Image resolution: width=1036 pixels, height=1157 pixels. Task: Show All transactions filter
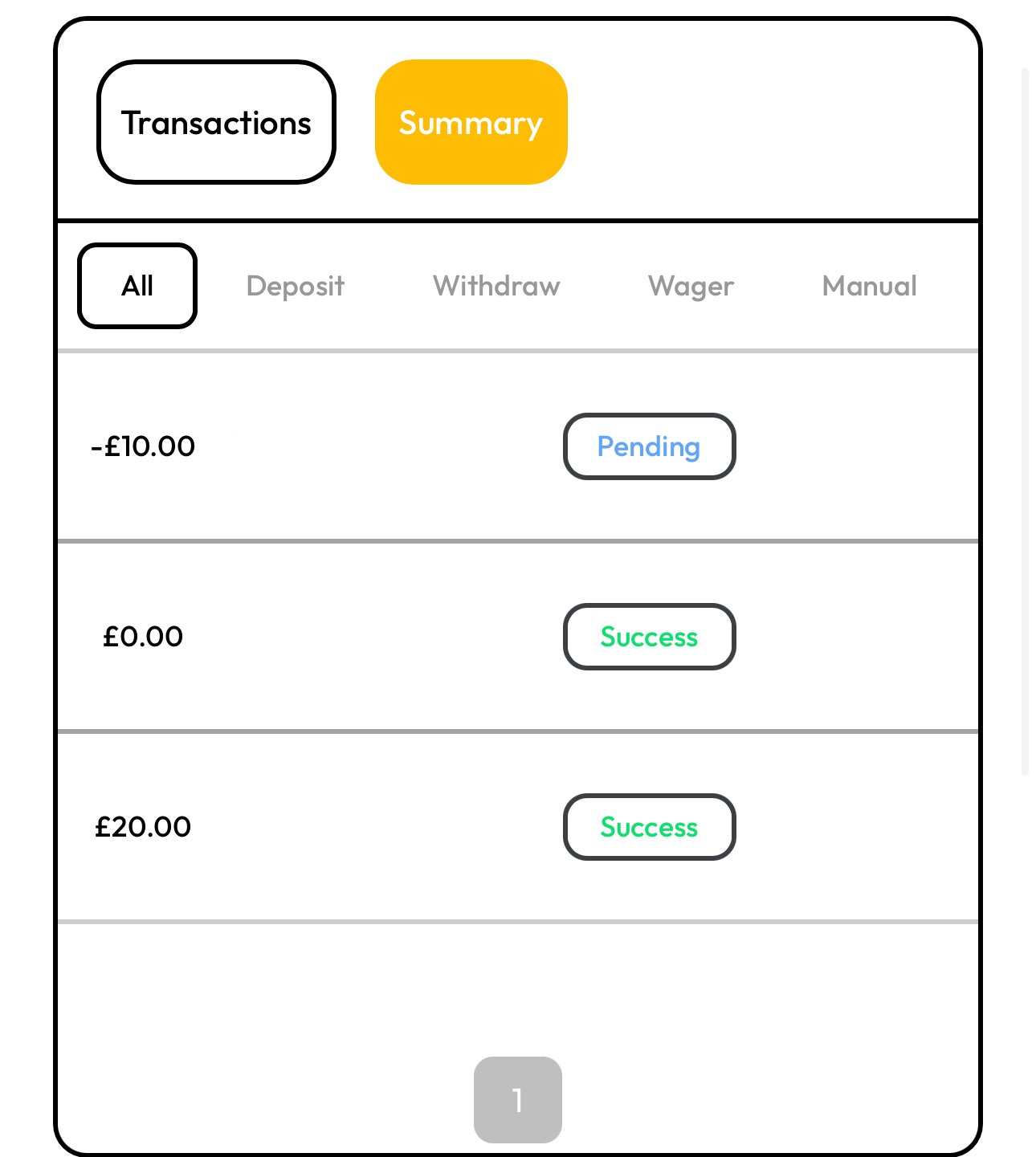click(x=137, y=286)
